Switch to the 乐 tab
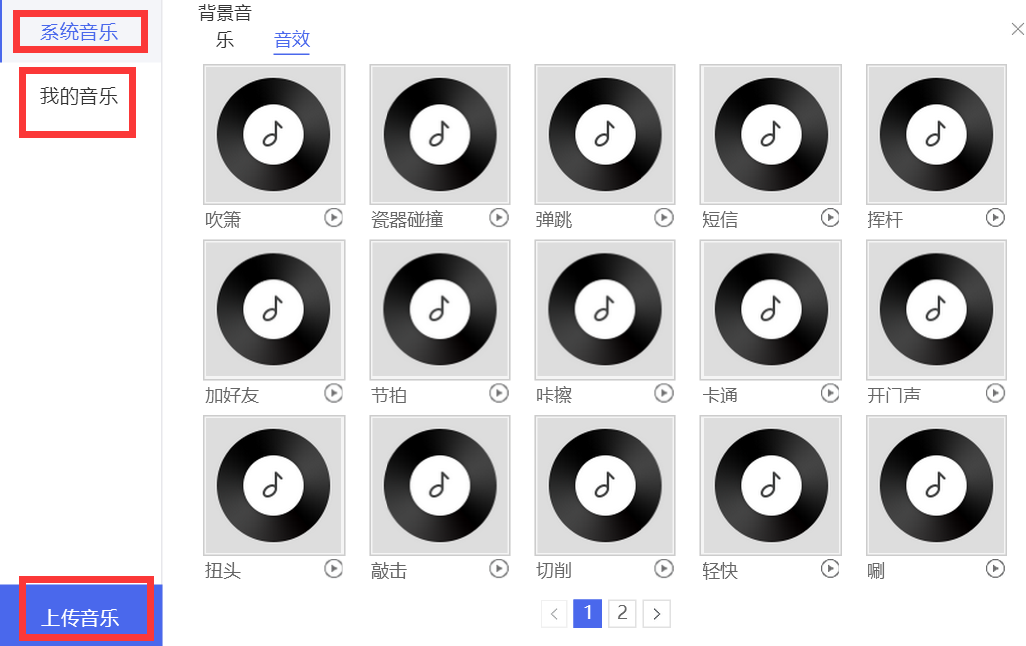1026x646 pixels. coord(225,40)
